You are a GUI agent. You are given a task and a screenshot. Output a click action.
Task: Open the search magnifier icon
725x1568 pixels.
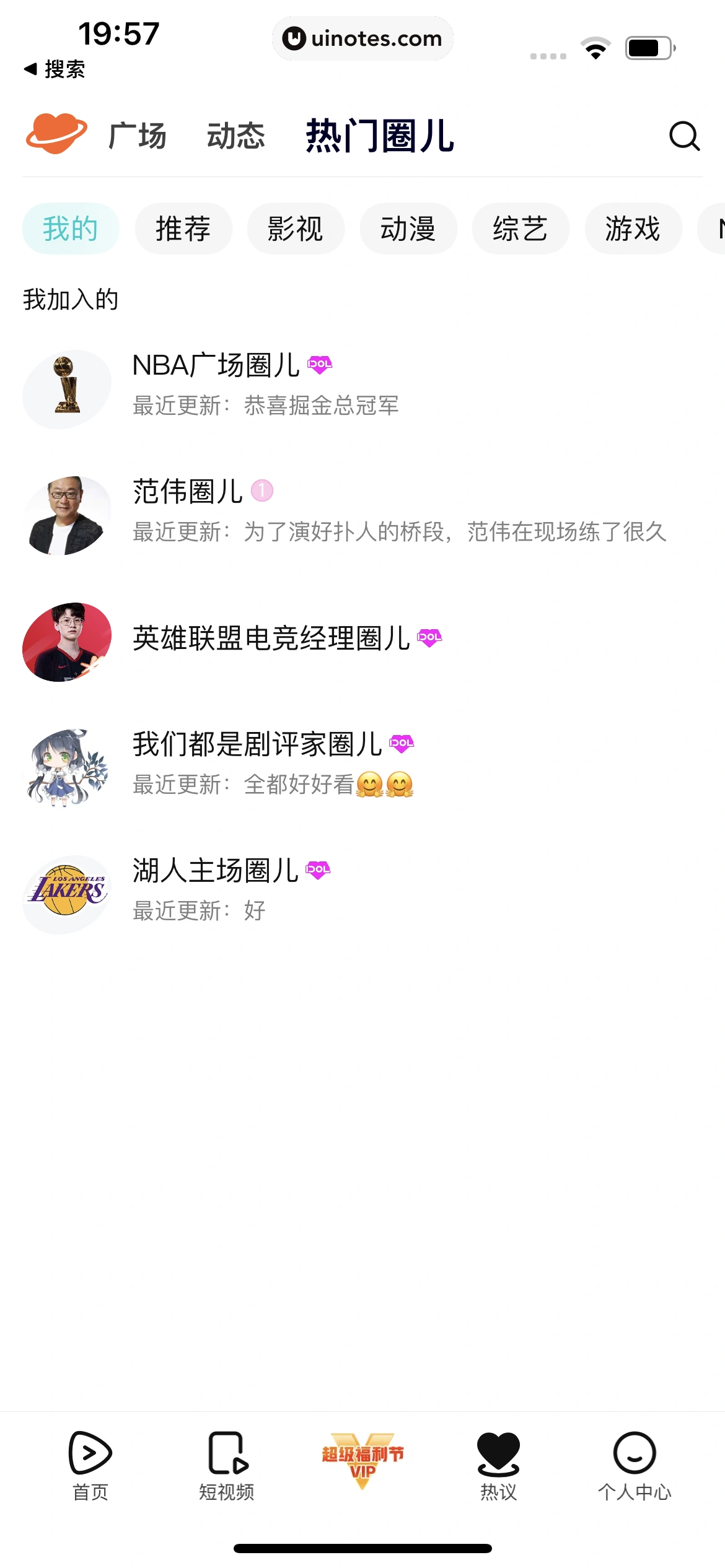684,136
